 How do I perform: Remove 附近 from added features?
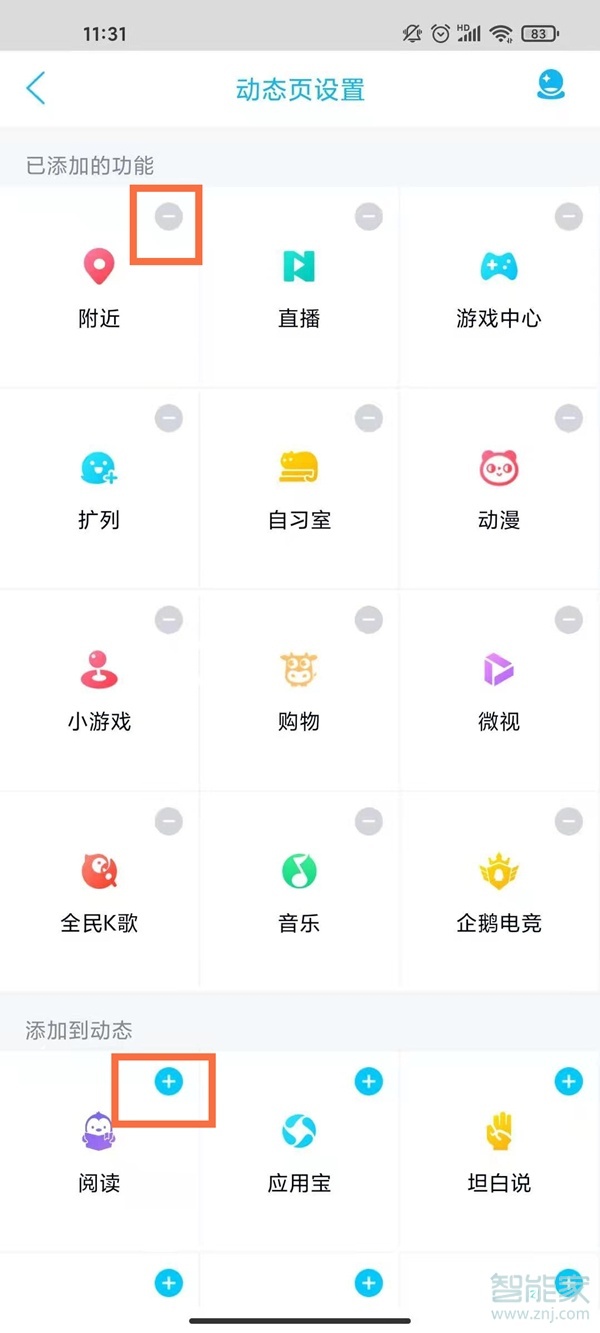[x=169, y=216]
